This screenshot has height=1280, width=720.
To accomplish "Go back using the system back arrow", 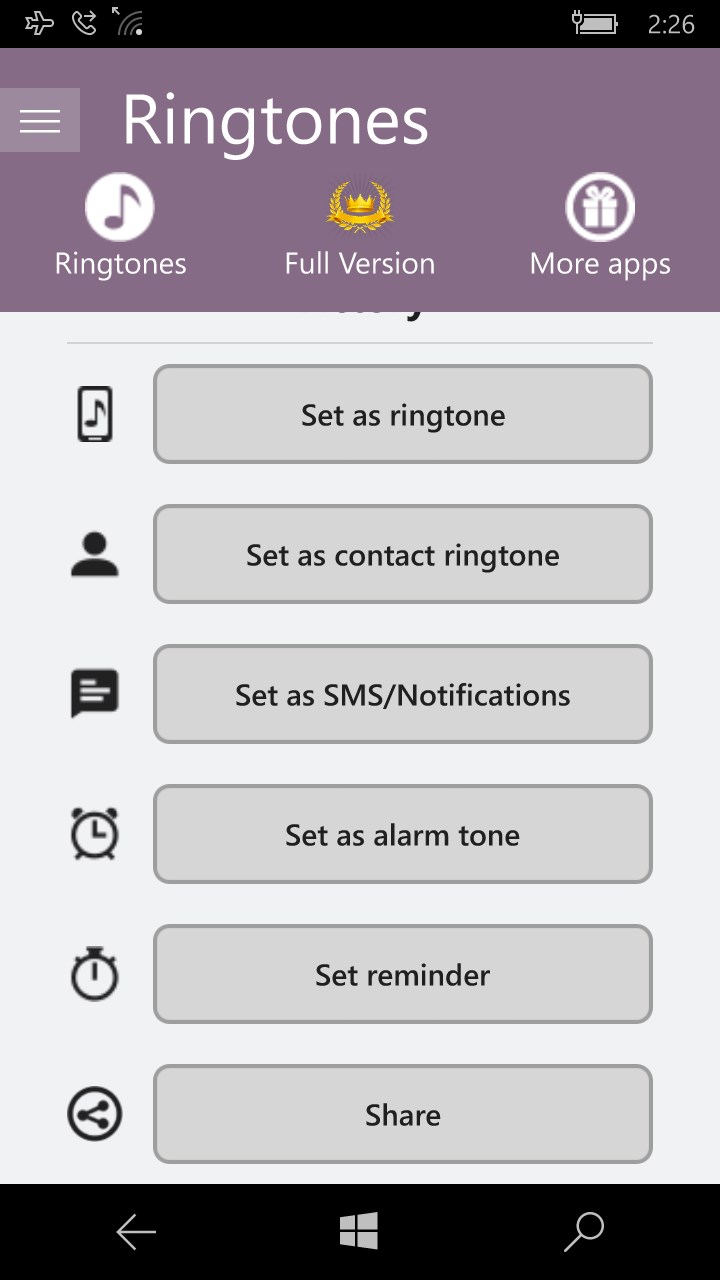I will pos(136,1232).
